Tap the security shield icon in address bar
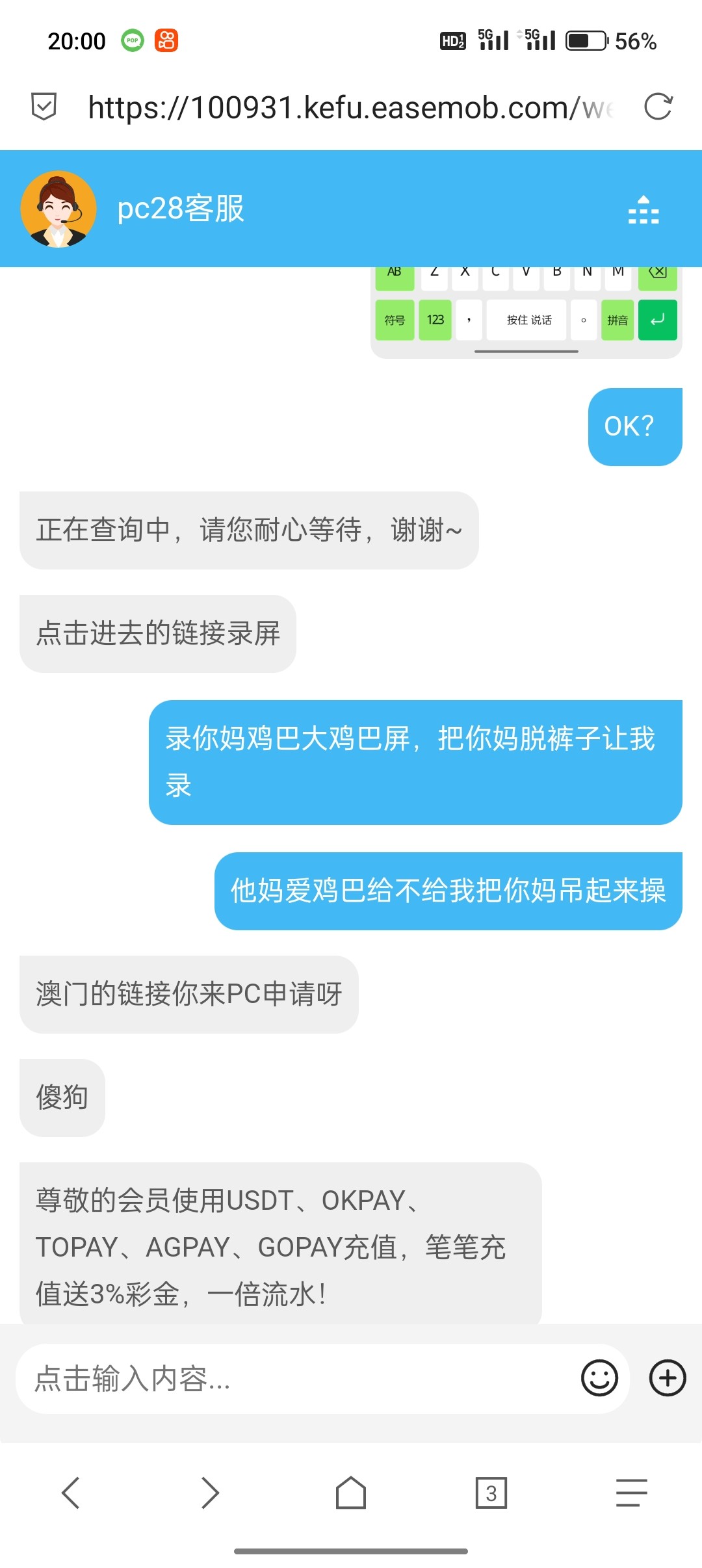Viewport: 702px width, 1568px height. tap(44, 108)
